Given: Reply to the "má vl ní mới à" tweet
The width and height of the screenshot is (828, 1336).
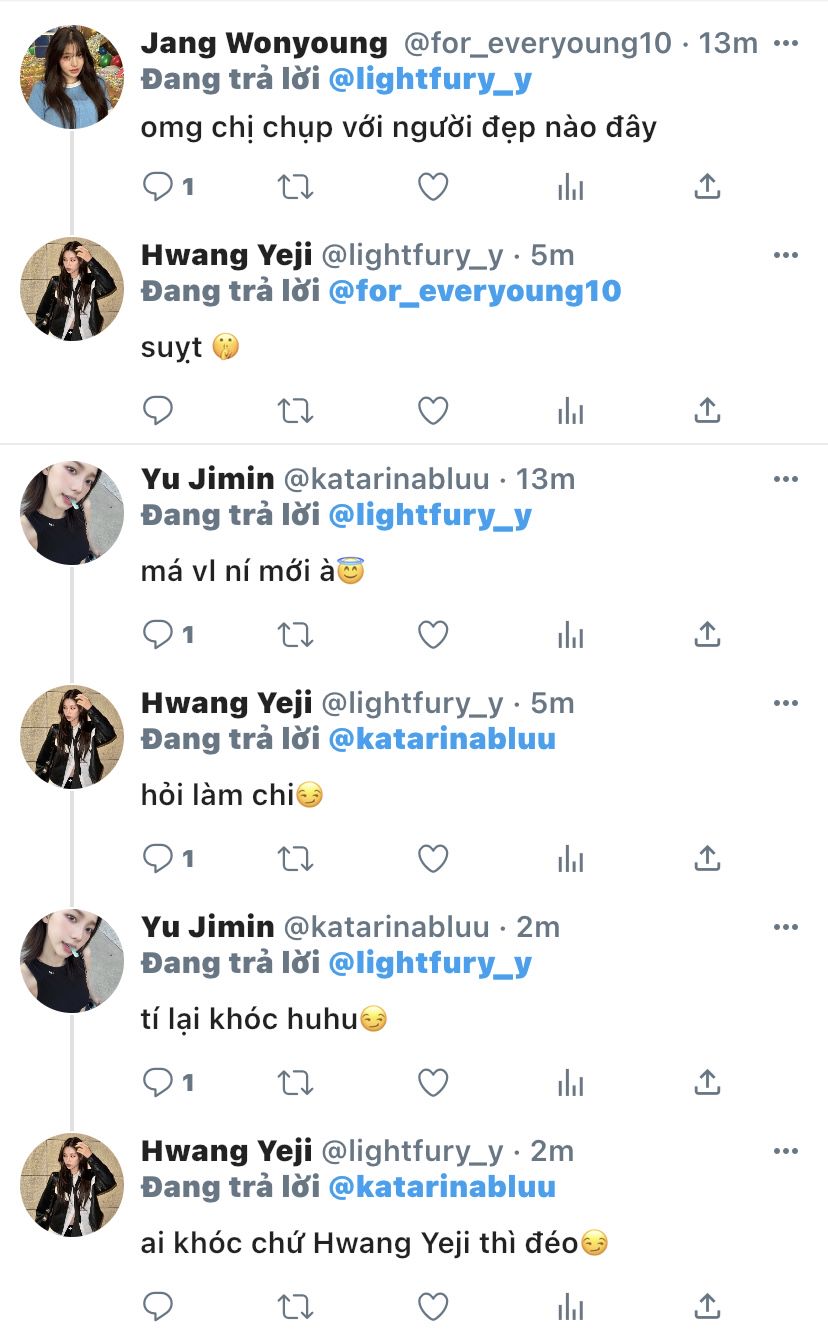Looking at the screenshot, I should coord(158,635).
